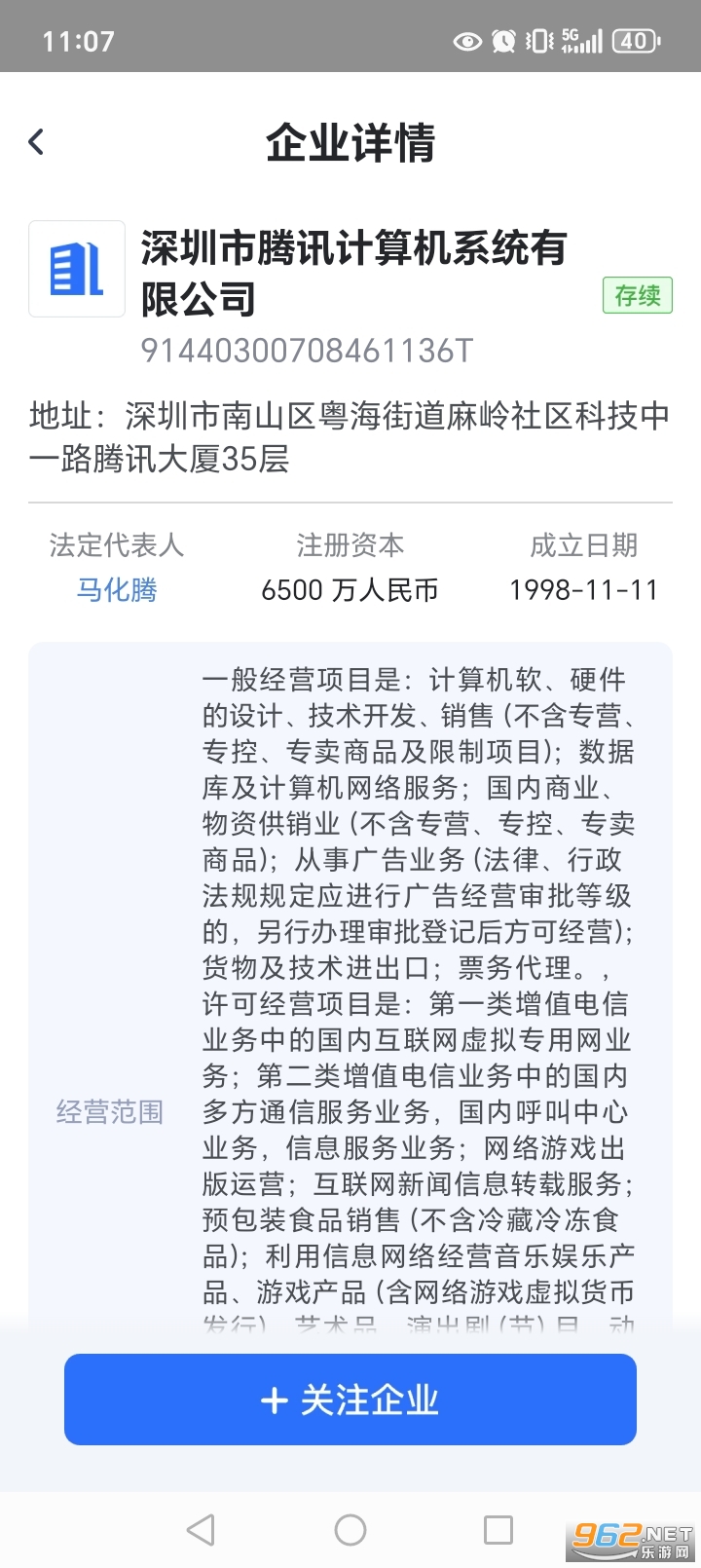Open the 企业详情 title bar
This screenshot has height=1568, width=701.
[350, 144]
